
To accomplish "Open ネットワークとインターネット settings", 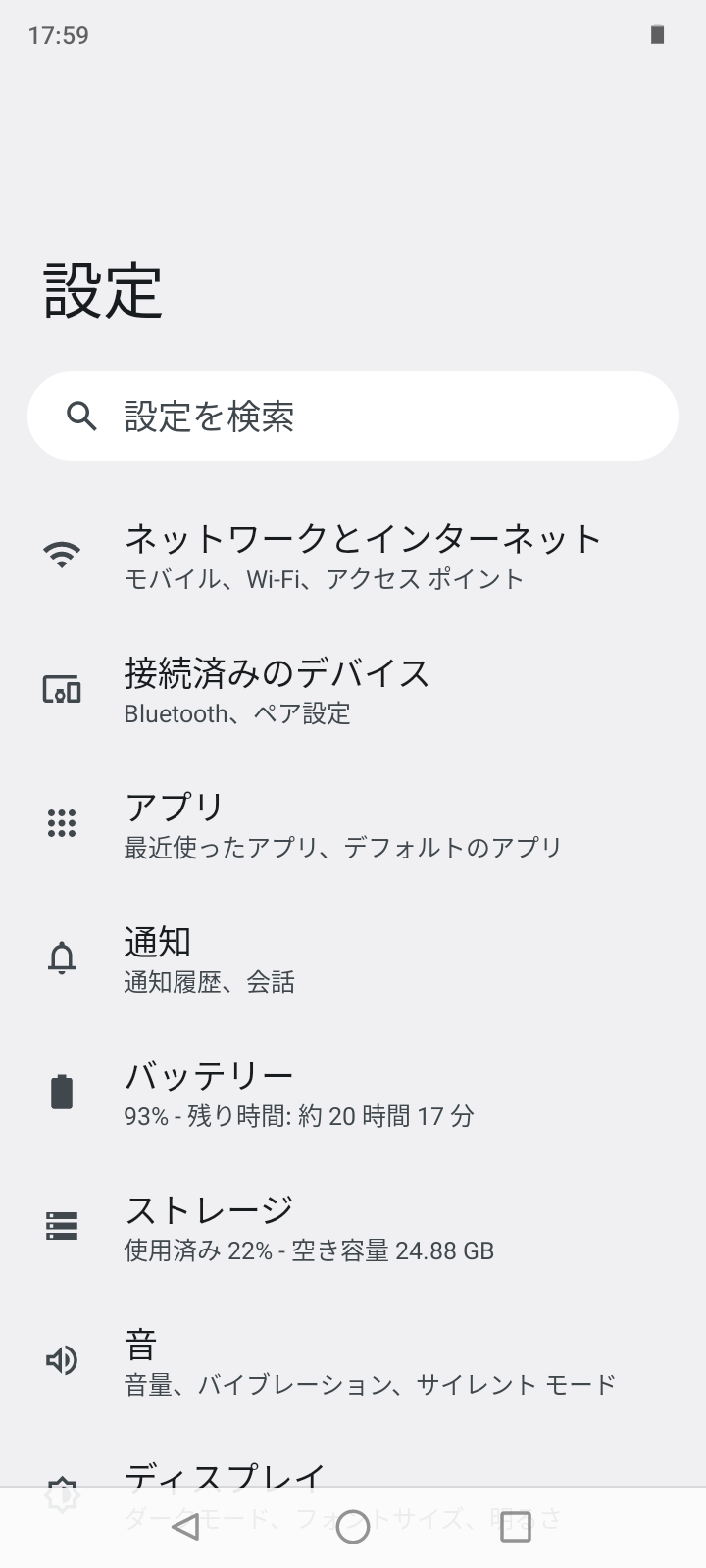I will pyautogui.click(x=363, y=555).
